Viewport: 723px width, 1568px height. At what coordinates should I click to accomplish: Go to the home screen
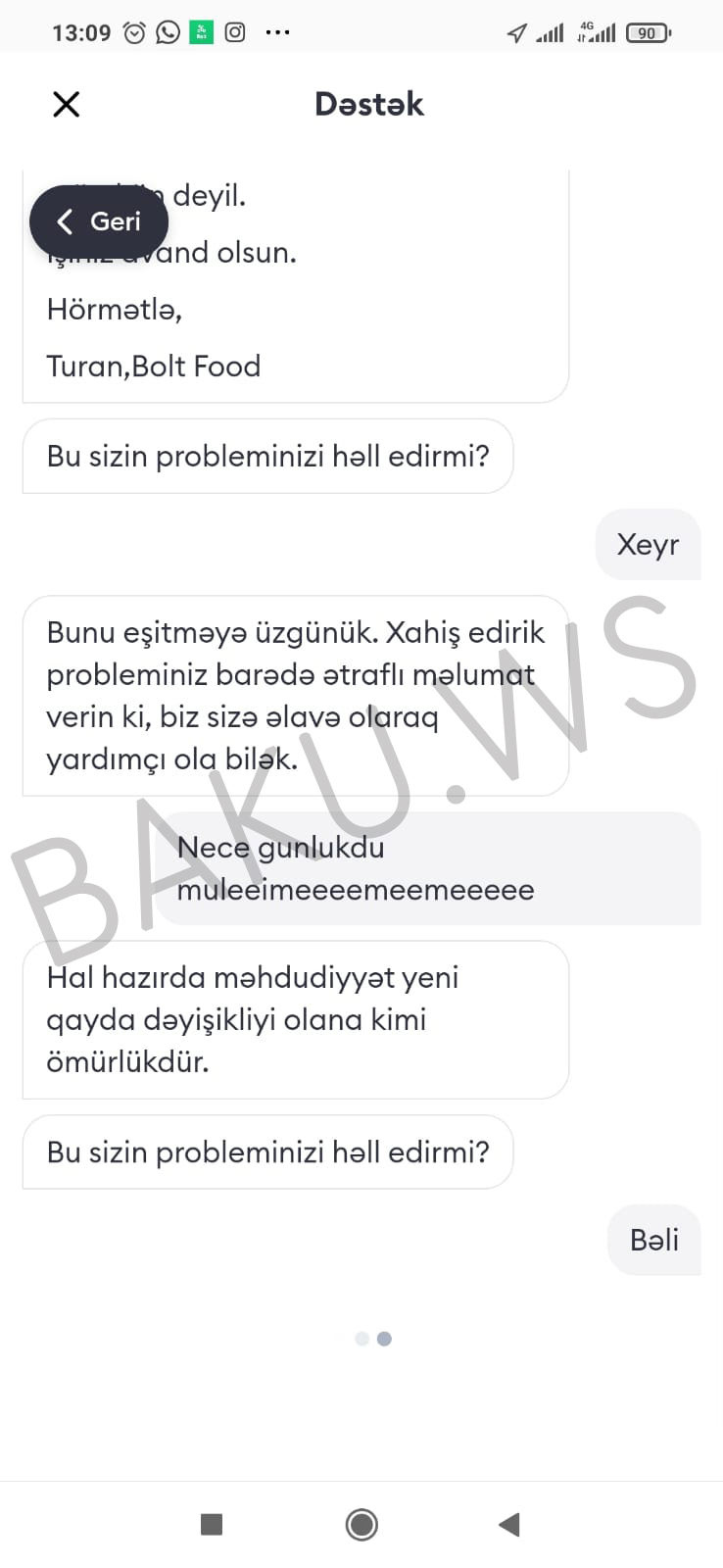pyautogui.click(x=361, y=1524)
